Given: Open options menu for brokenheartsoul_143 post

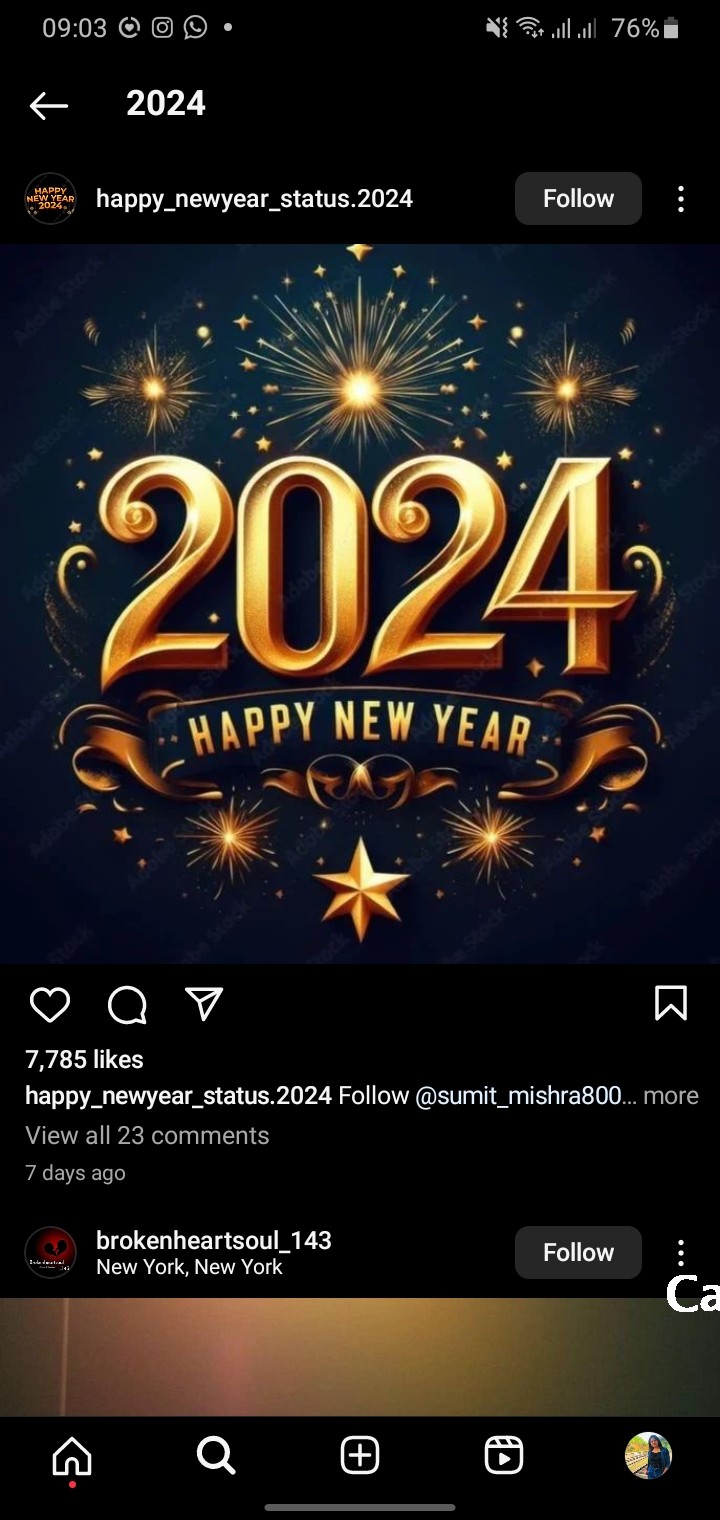Looking at the screenshot, I should pos(680,1252).
